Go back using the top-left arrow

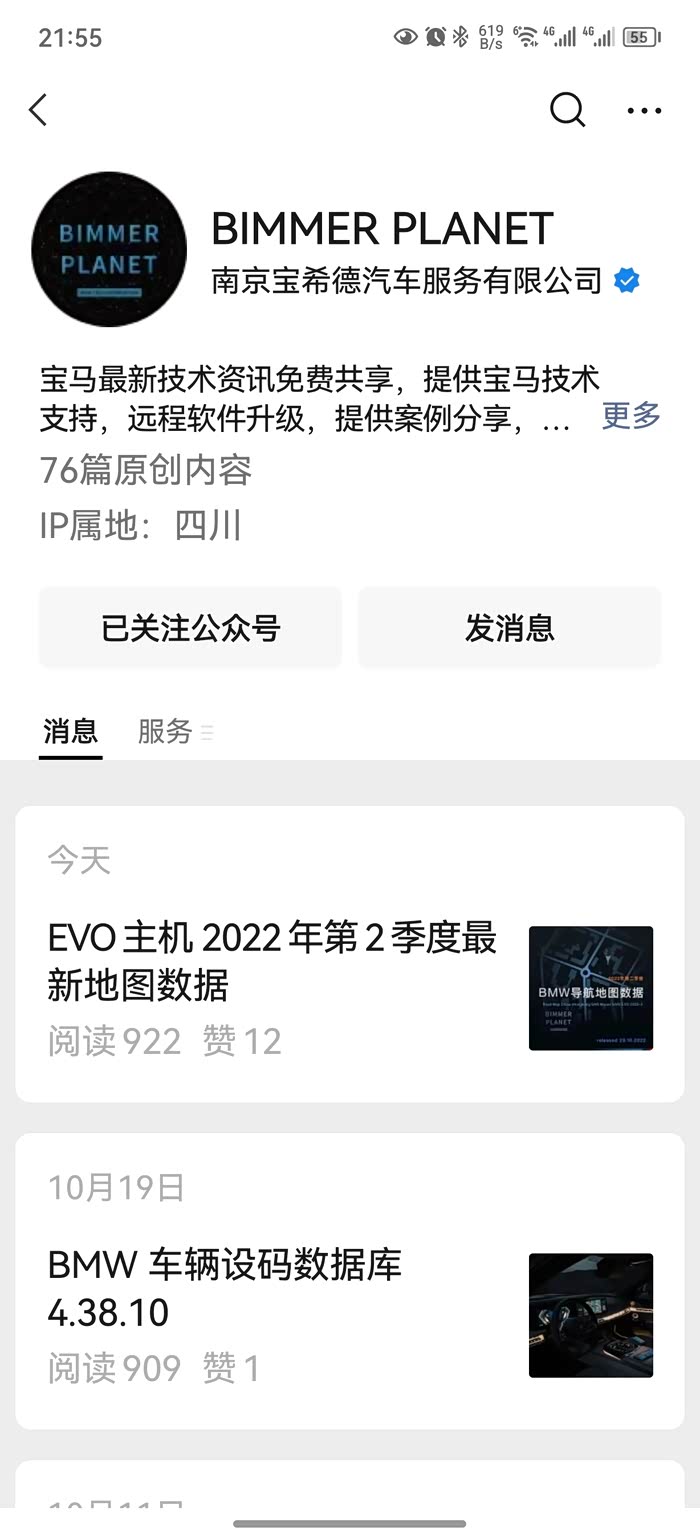click(x=39, y=110)
